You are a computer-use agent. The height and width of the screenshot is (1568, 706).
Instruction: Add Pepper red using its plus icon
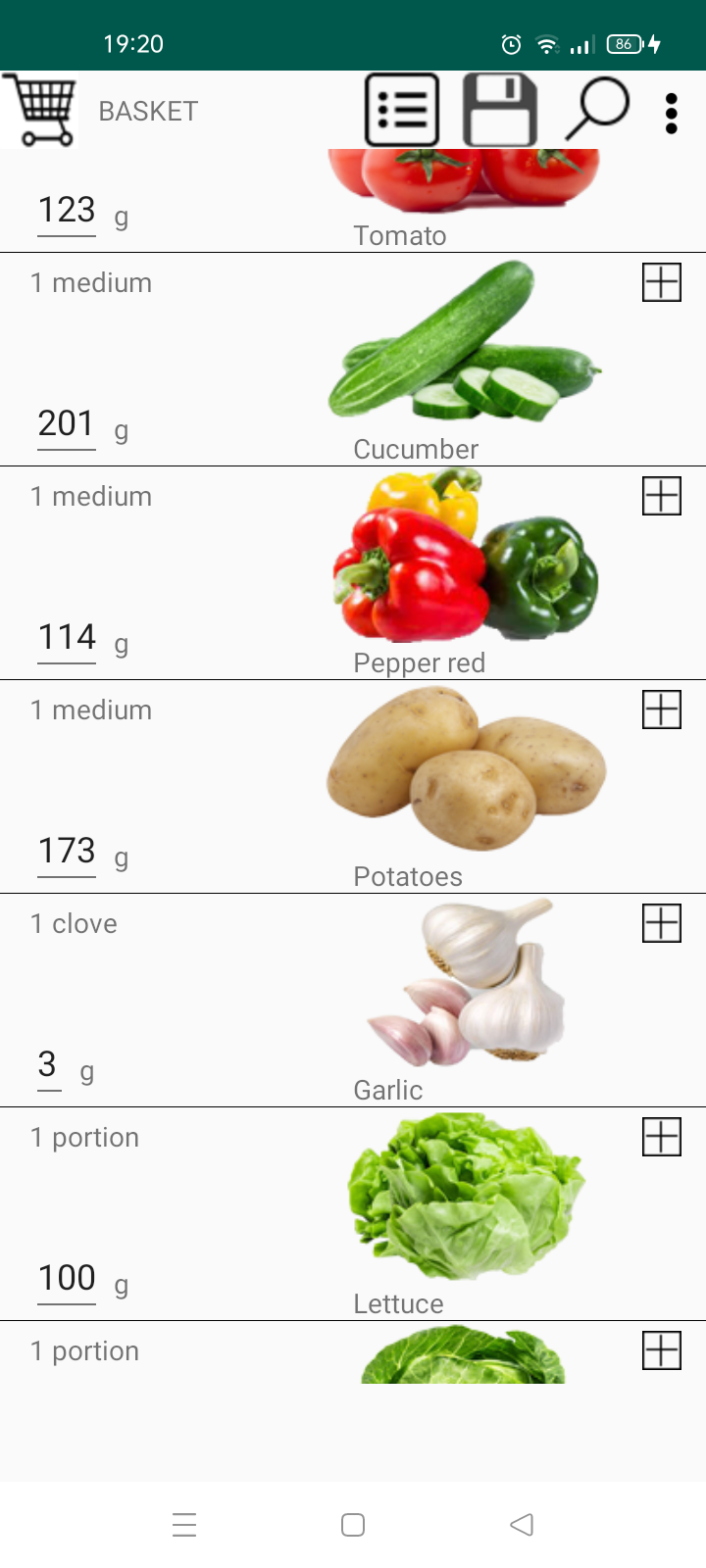point(662,497)
